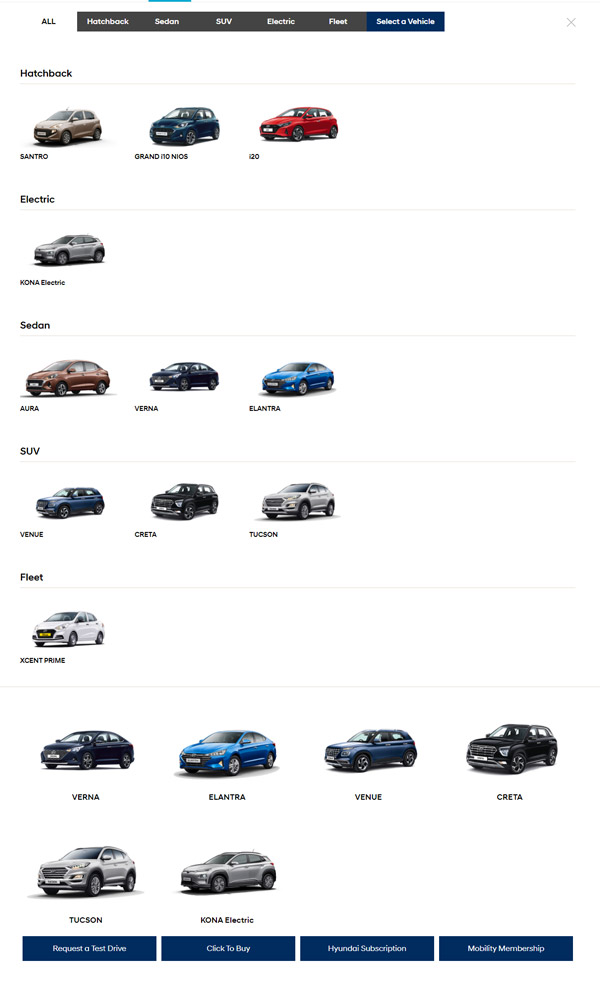The image size is (600, 986).
Task: Tap the Request a Test Drive button
Action: tap(89, 948)
